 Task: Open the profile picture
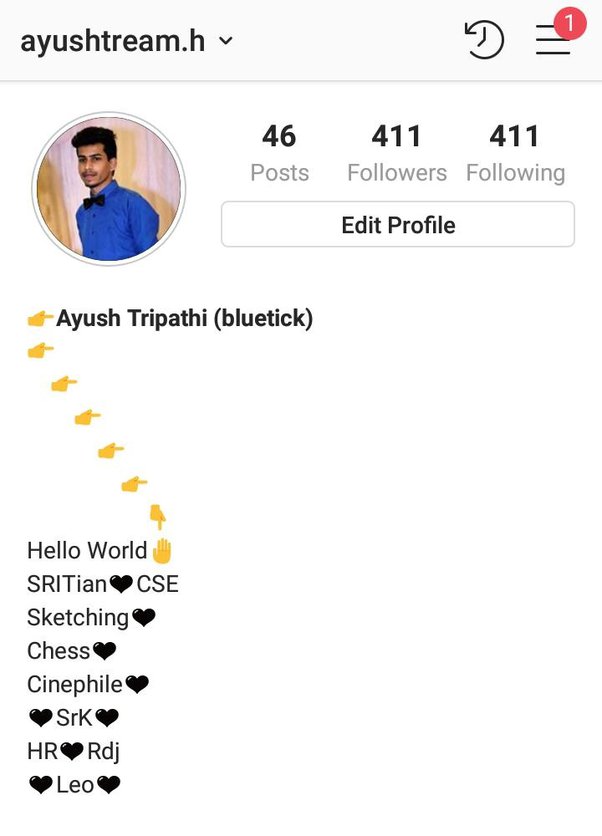(109, 190)
